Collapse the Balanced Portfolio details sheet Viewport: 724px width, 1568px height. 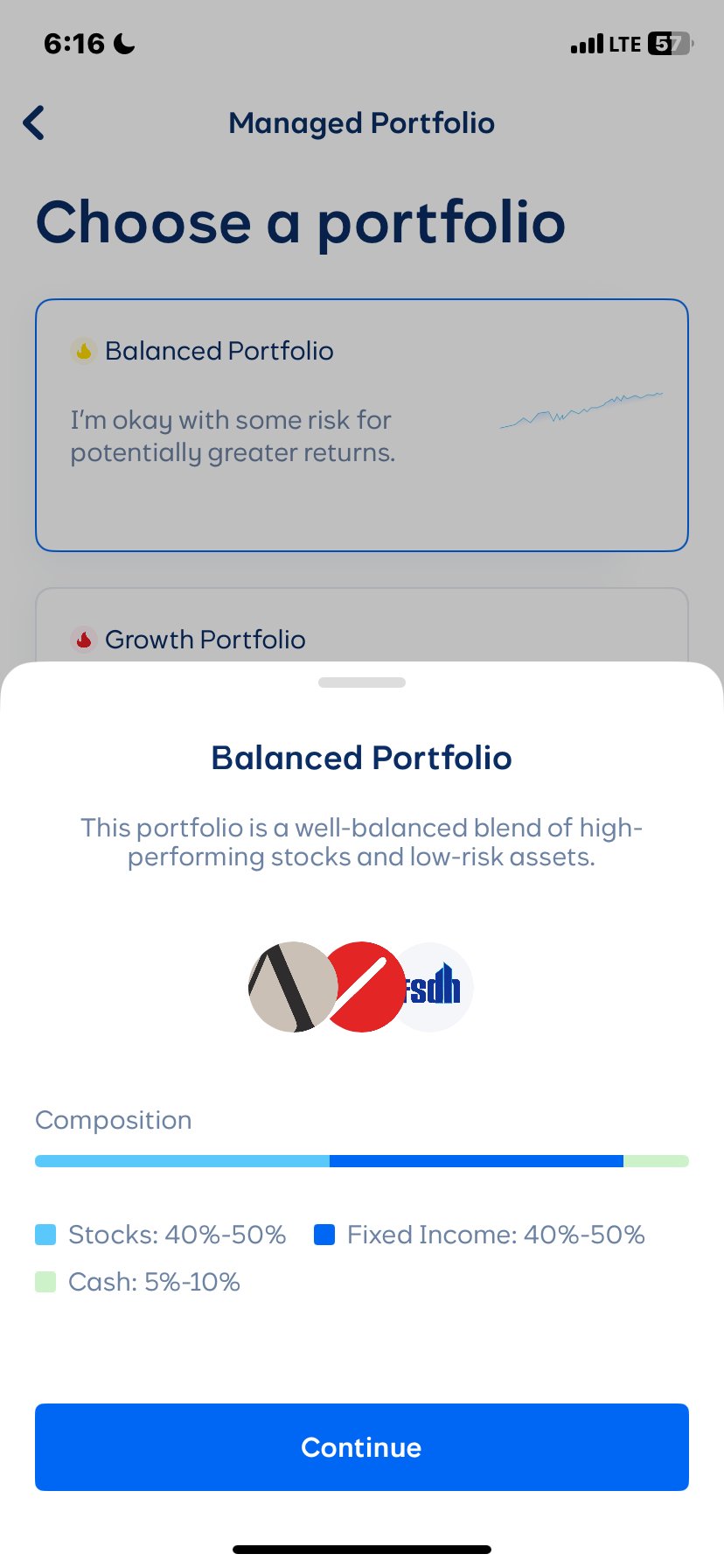point(362,682)
